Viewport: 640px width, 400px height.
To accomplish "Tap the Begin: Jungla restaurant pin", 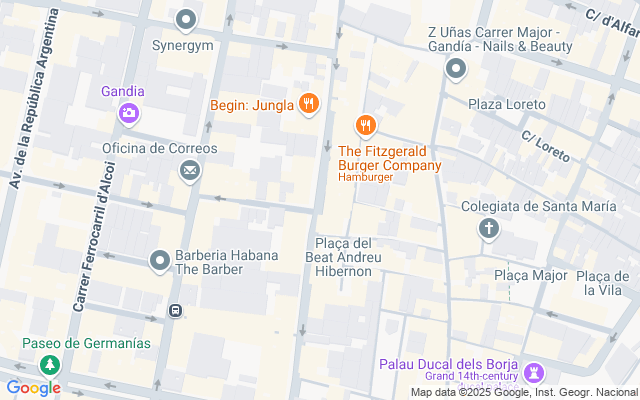I will coord(308,103).
